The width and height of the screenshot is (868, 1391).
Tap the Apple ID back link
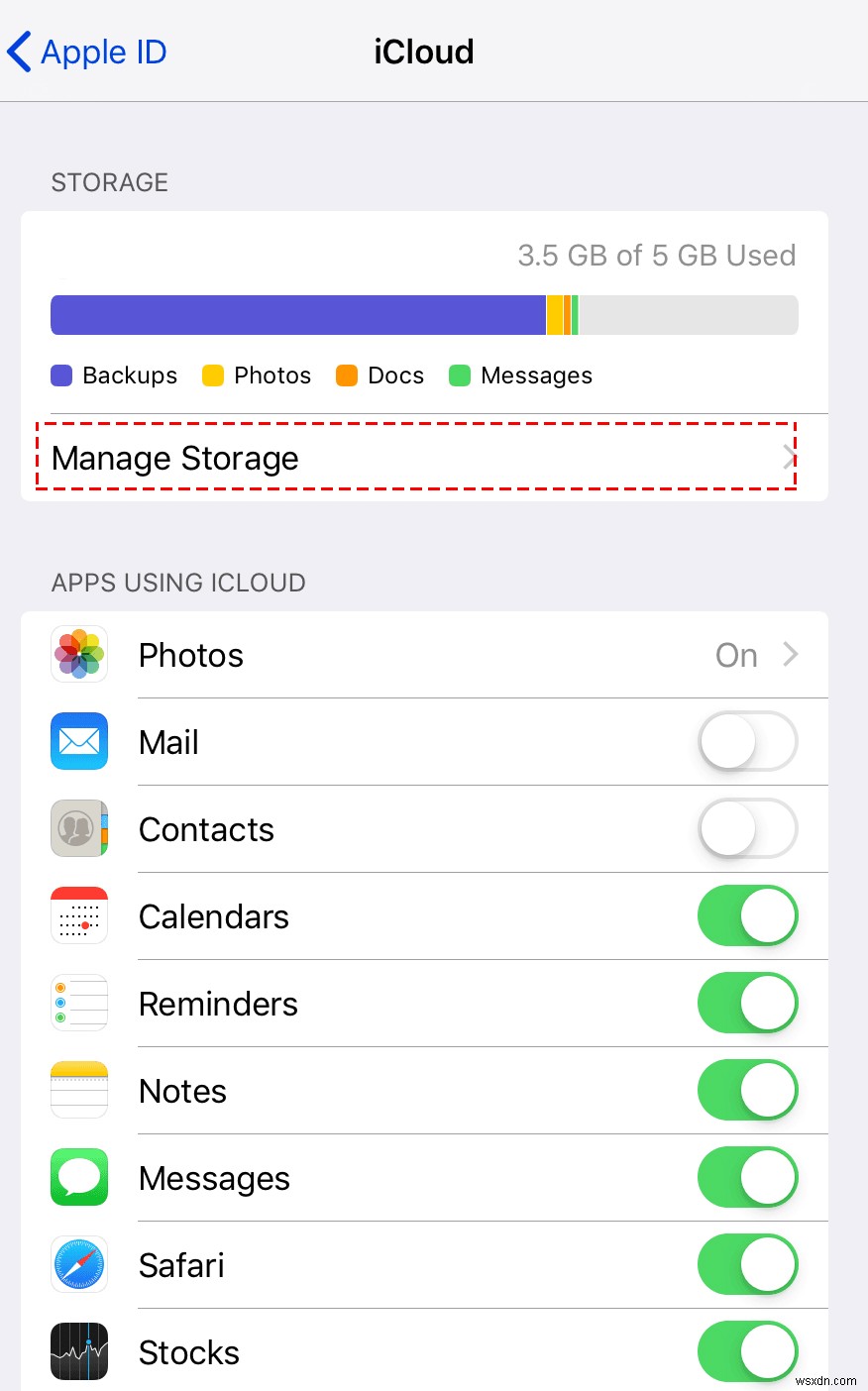[x=102, y=52]
